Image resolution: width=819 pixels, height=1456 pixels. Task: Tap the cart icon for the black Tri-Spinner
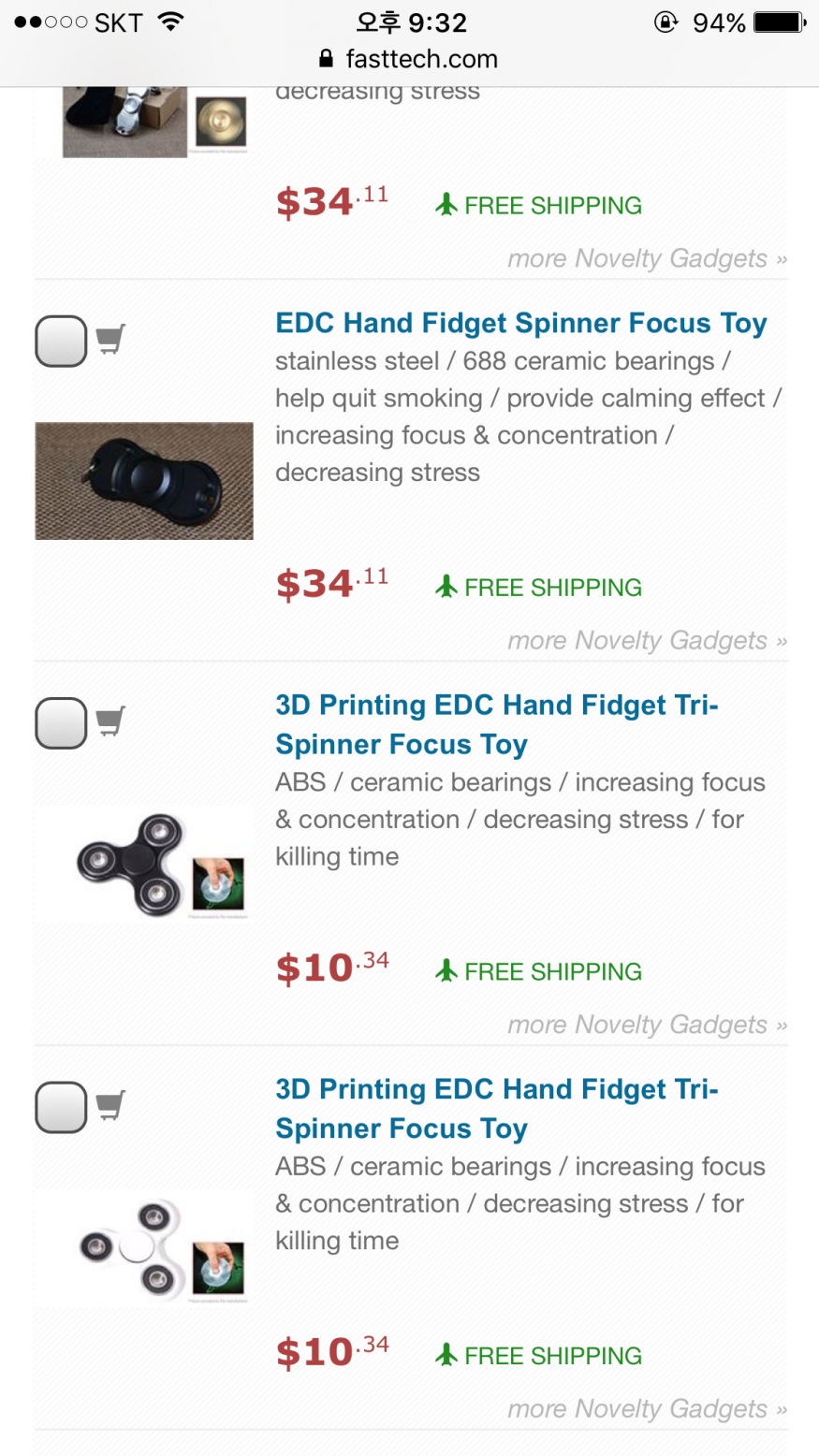point(110,721)
